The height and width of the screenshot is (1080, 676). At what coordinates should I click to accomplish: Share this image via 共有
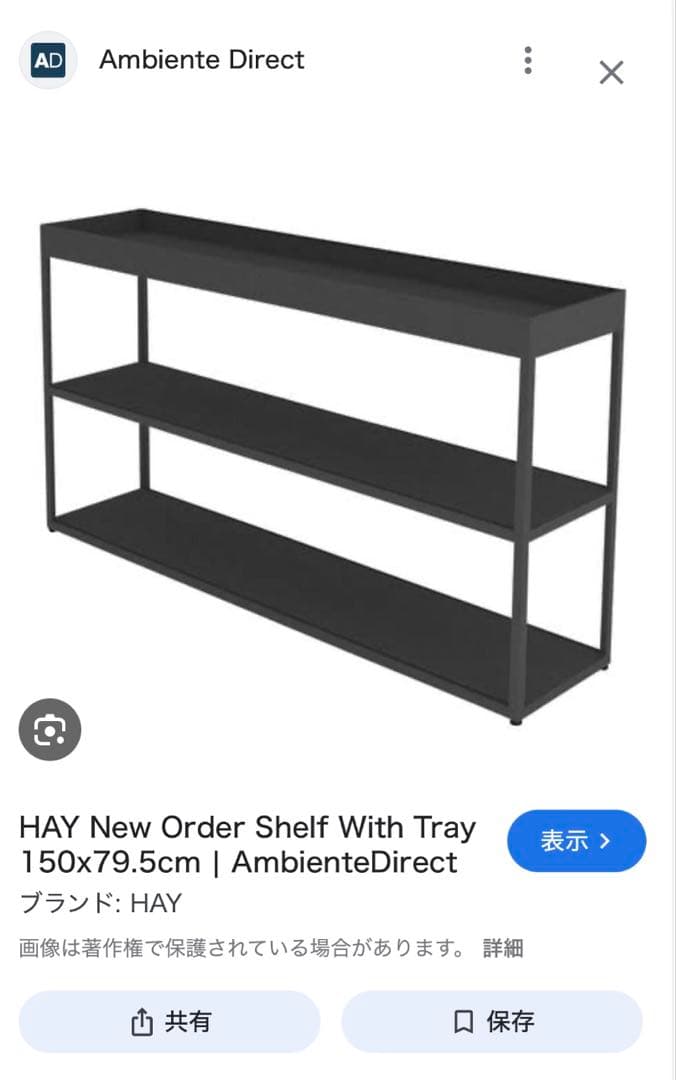170,1021
